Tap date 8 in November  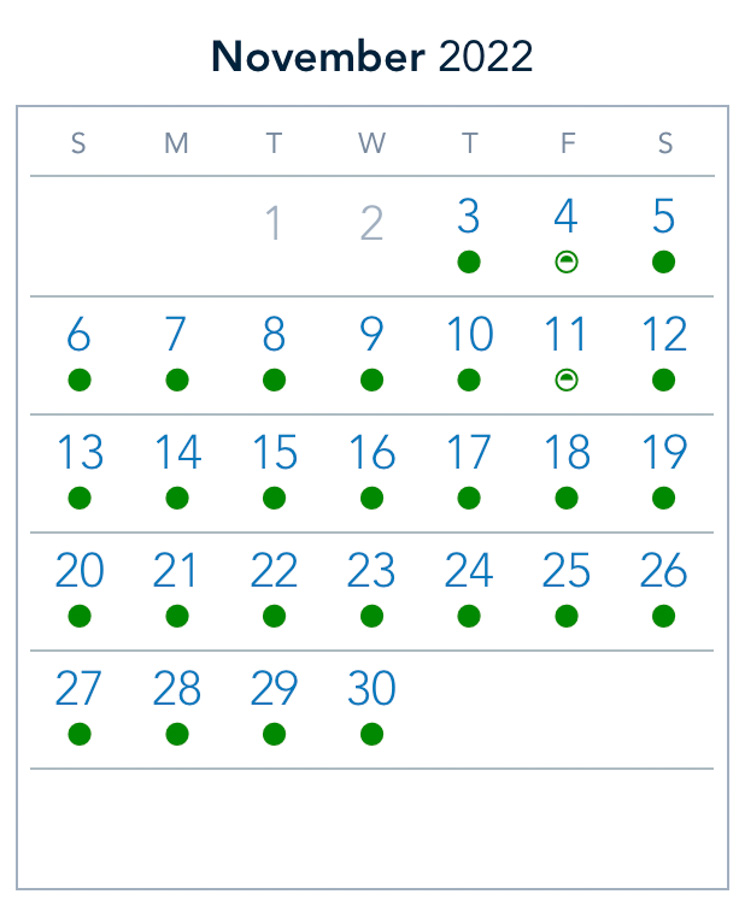[x=274, y=337]
